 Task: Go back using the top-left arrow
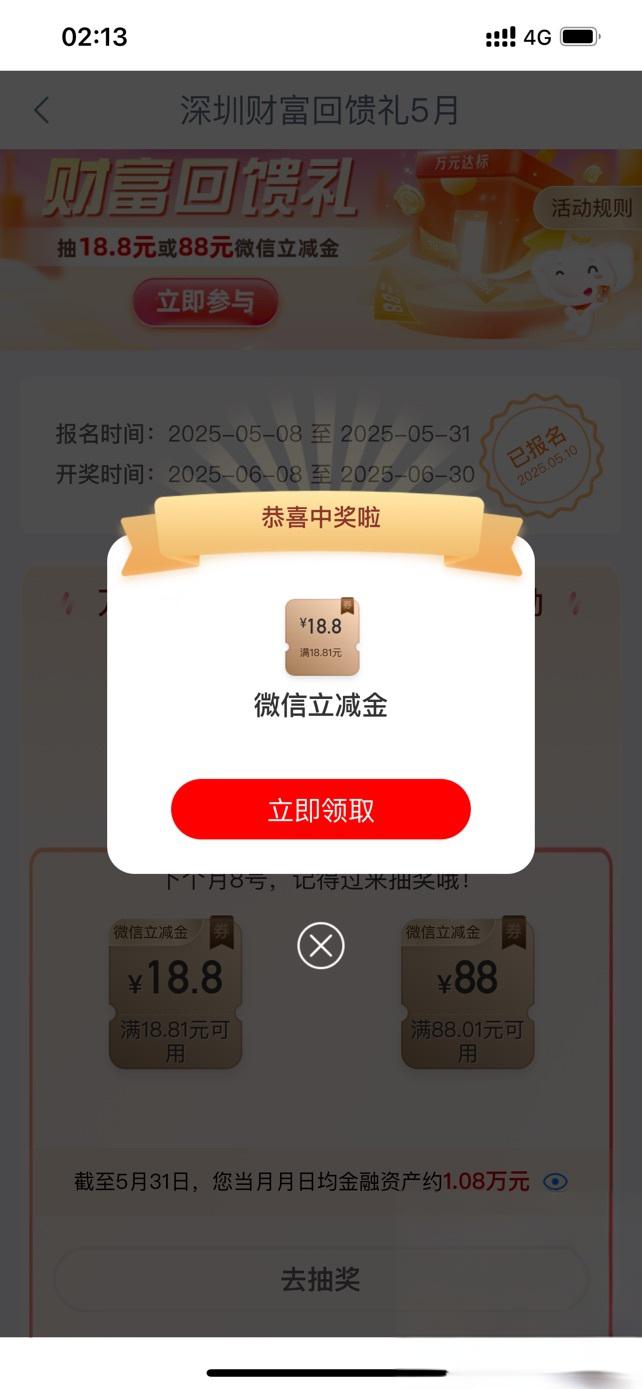coord(41,110)
